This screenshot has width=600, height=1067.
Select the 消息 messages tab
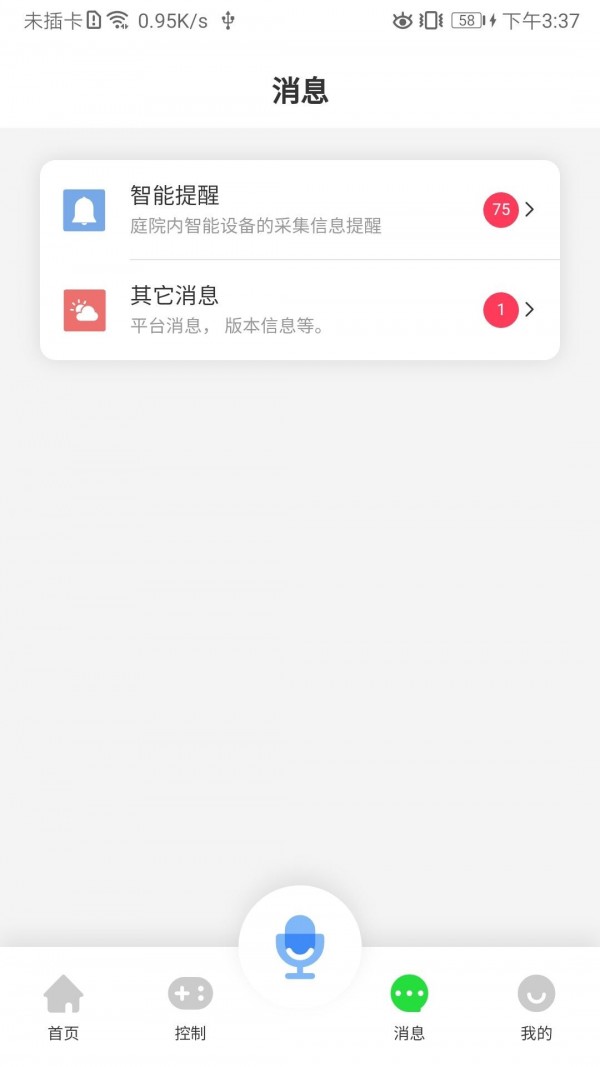click(x=409, y=1007)
